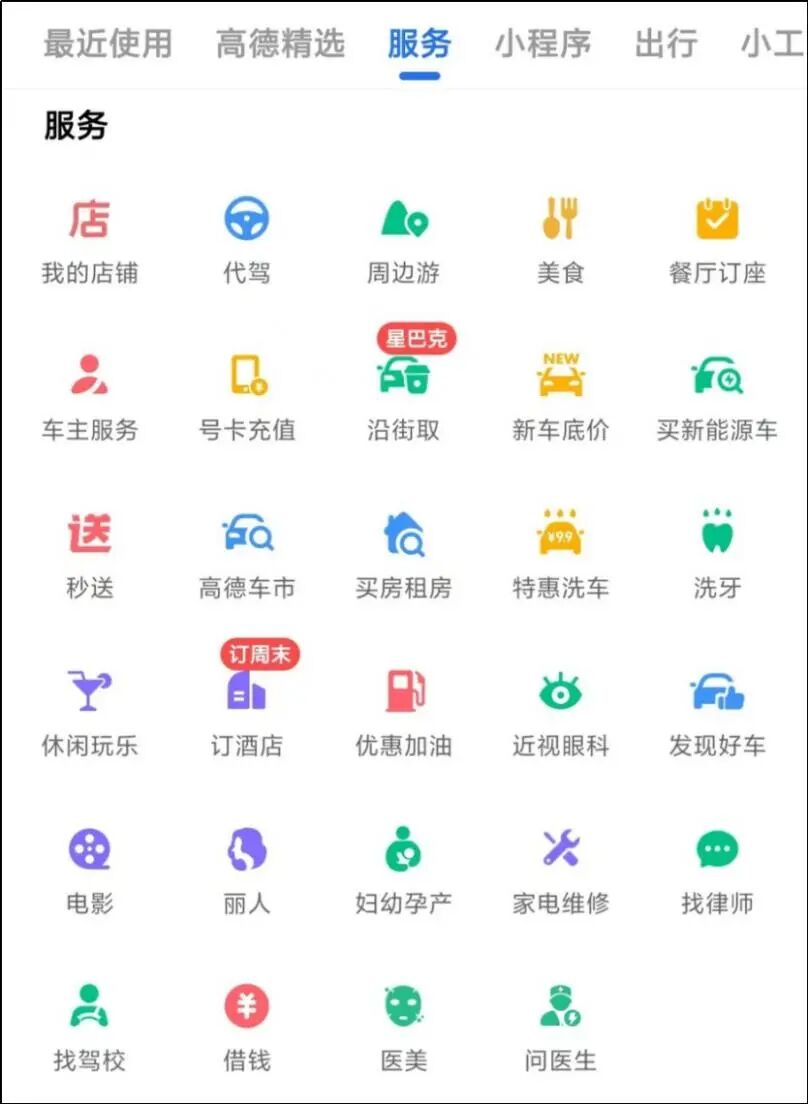Open 美食 food service
808x1104 pixels.
[x=560, y=238]
